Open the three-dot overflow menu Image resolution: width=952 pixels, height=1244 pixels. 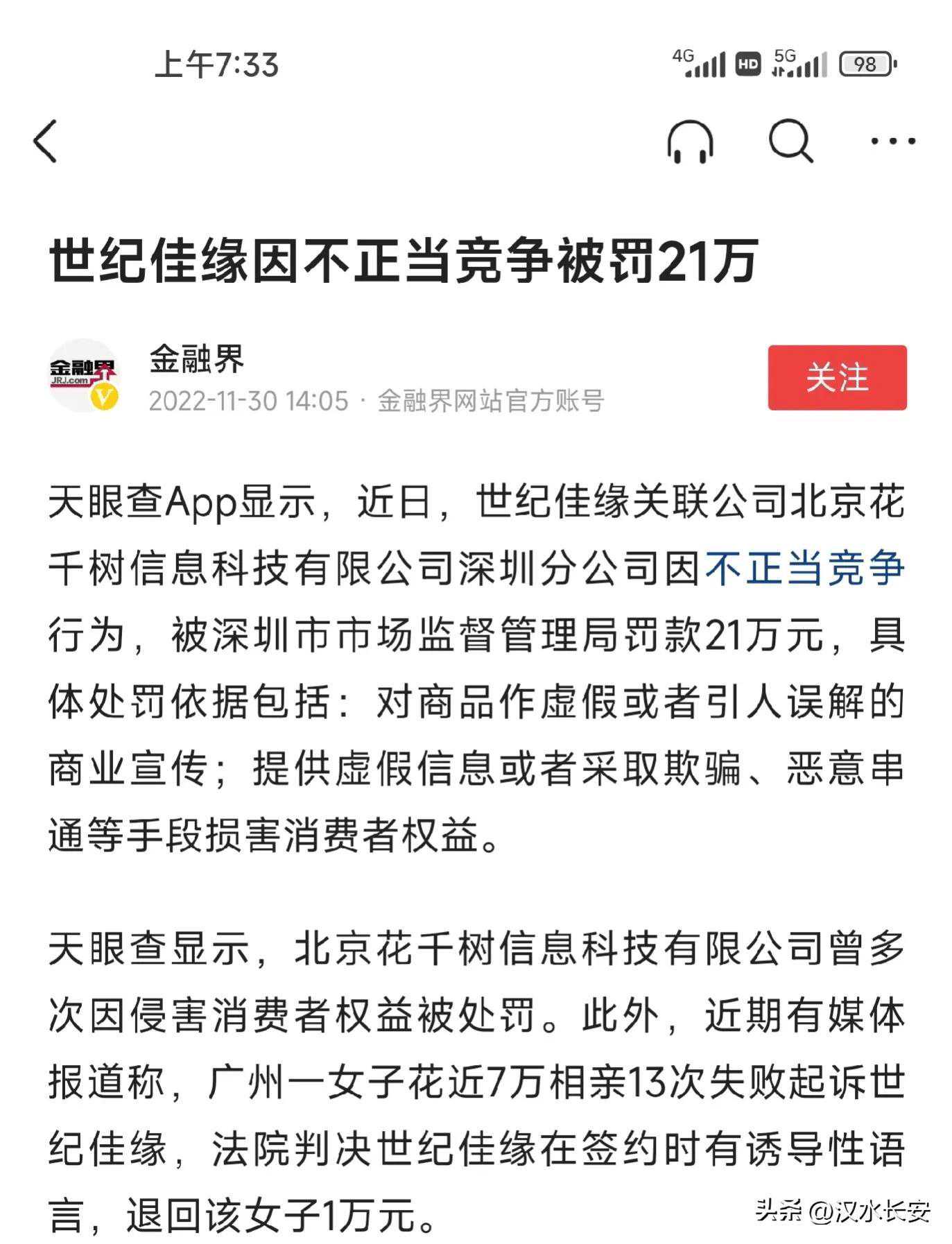(x=892, y=141)
